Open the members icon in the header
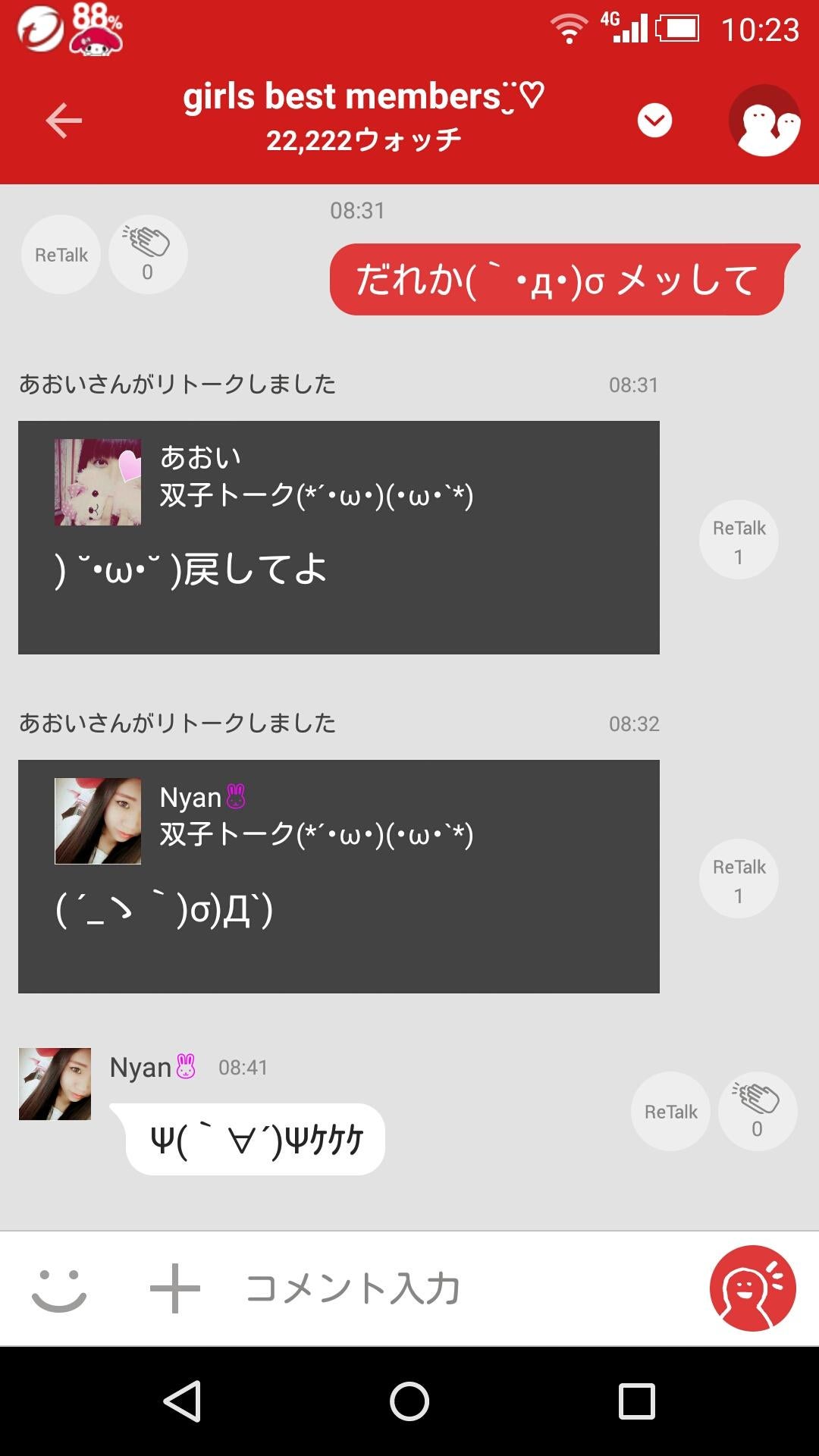 [764, 121]
